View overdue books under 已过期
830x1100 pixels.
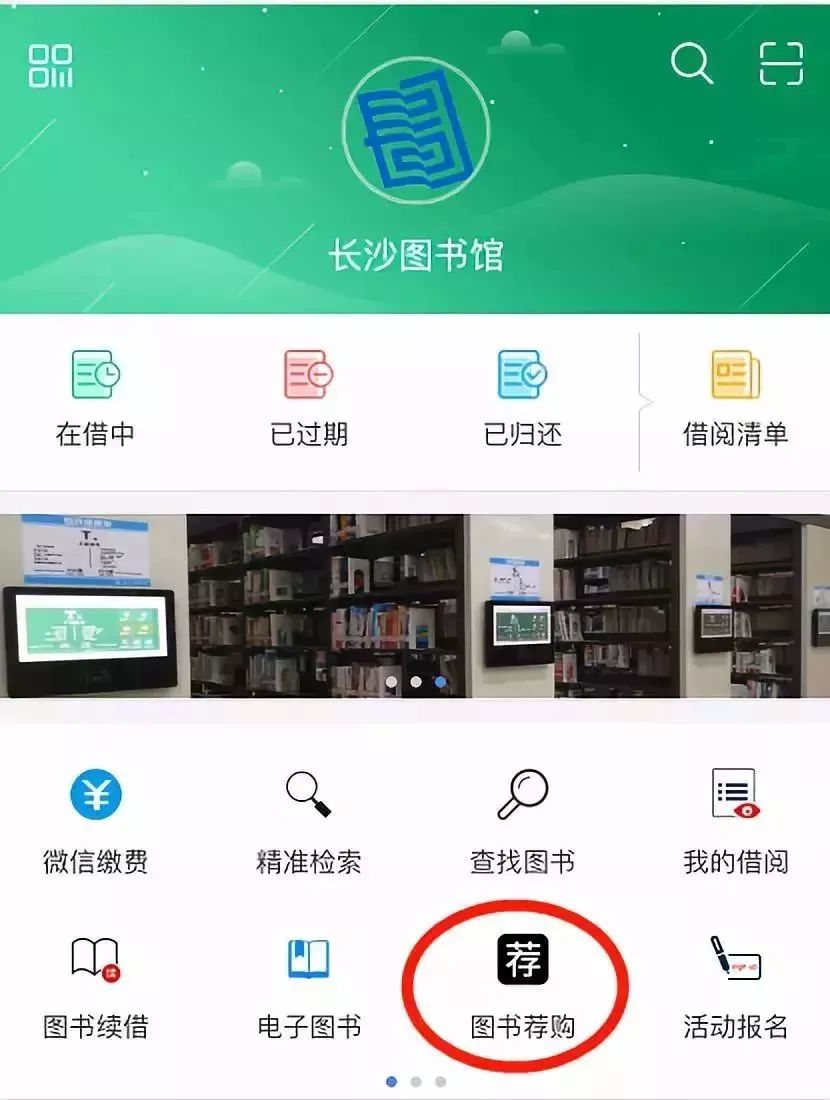tap(310, 398)
